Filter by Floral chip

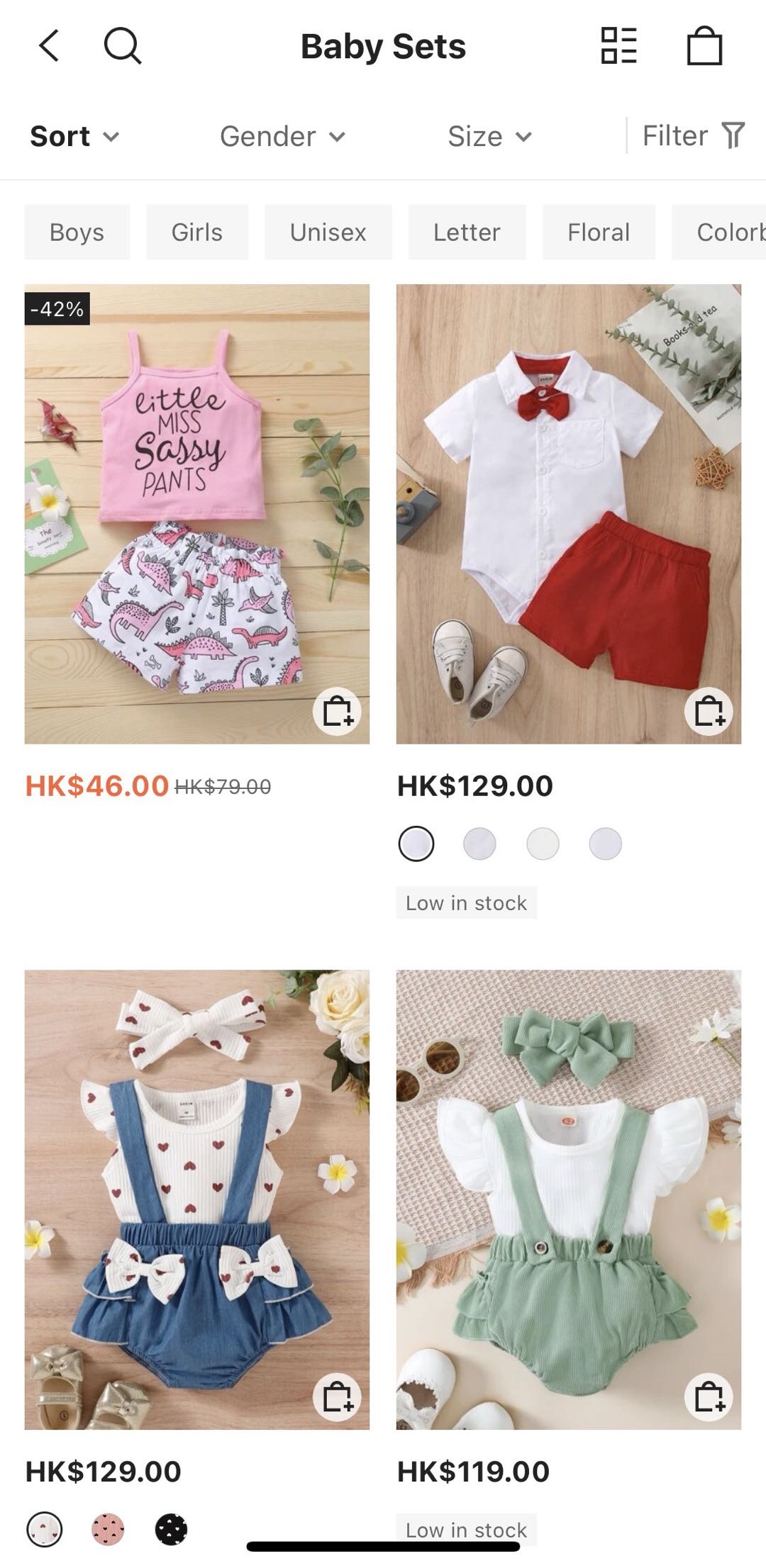point(599,233)
